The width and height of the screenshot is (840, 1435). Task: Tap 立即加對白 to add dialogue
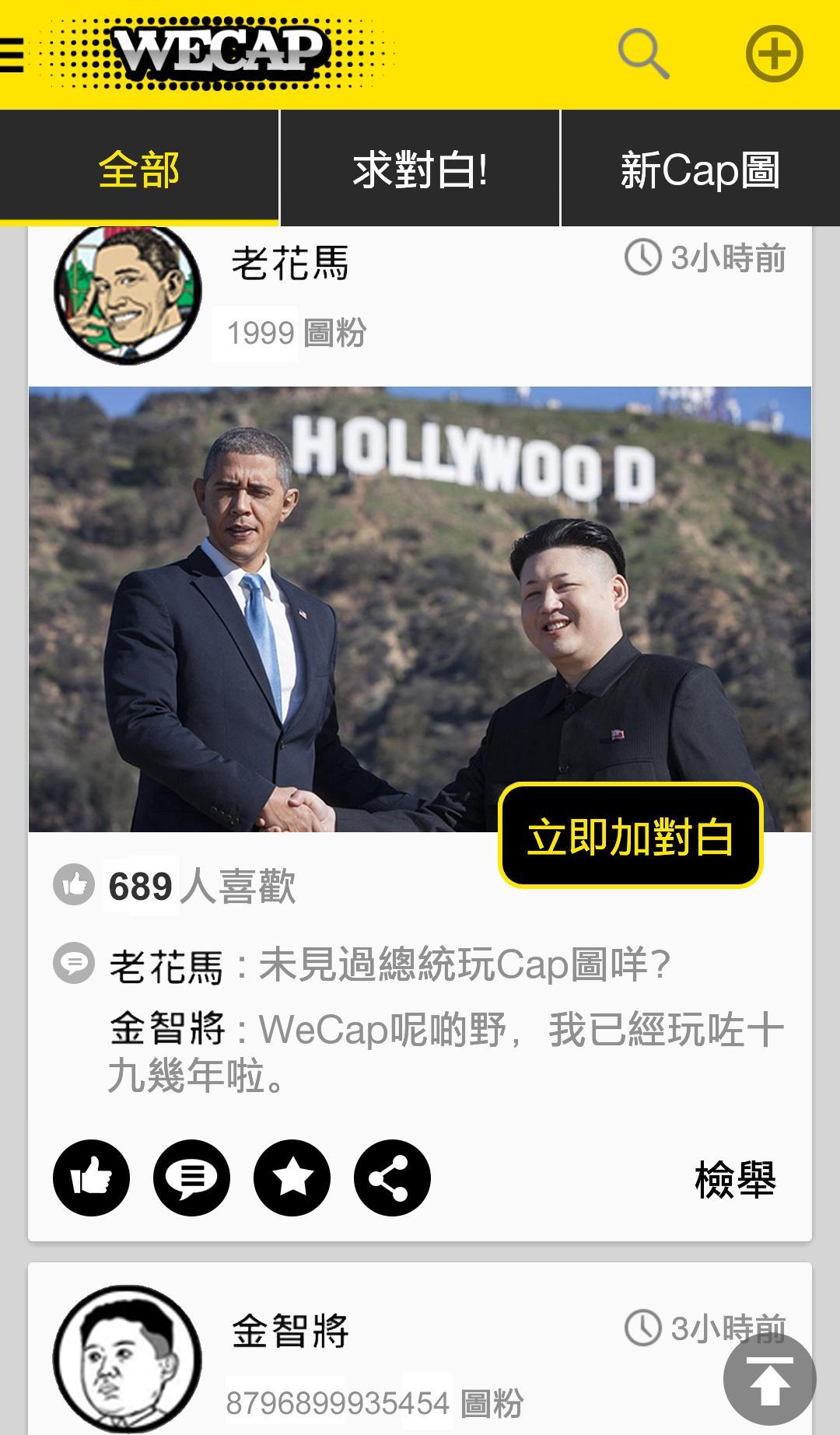(630, 835)
